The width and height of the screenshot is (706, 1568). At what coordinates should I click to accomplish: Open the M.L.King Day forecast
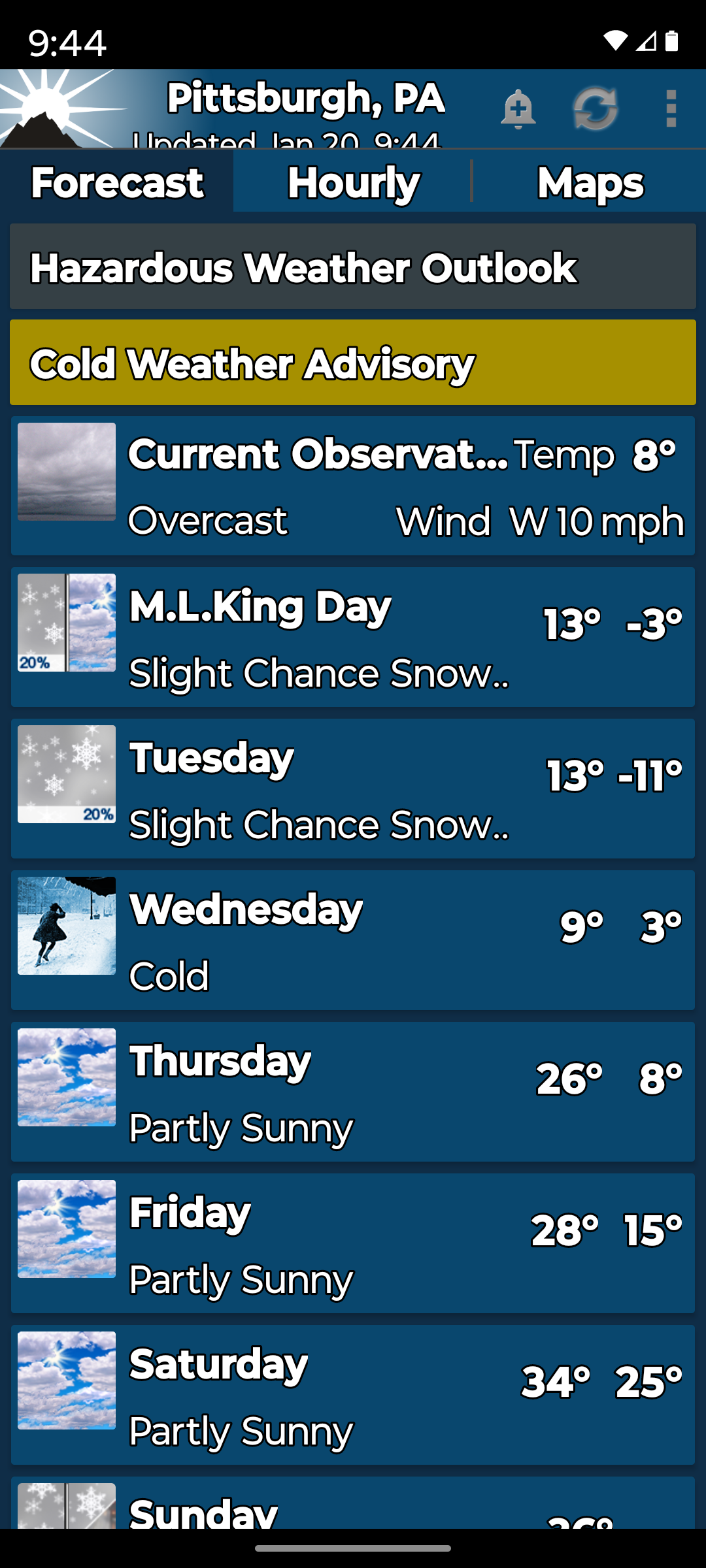tap(353, 637)
